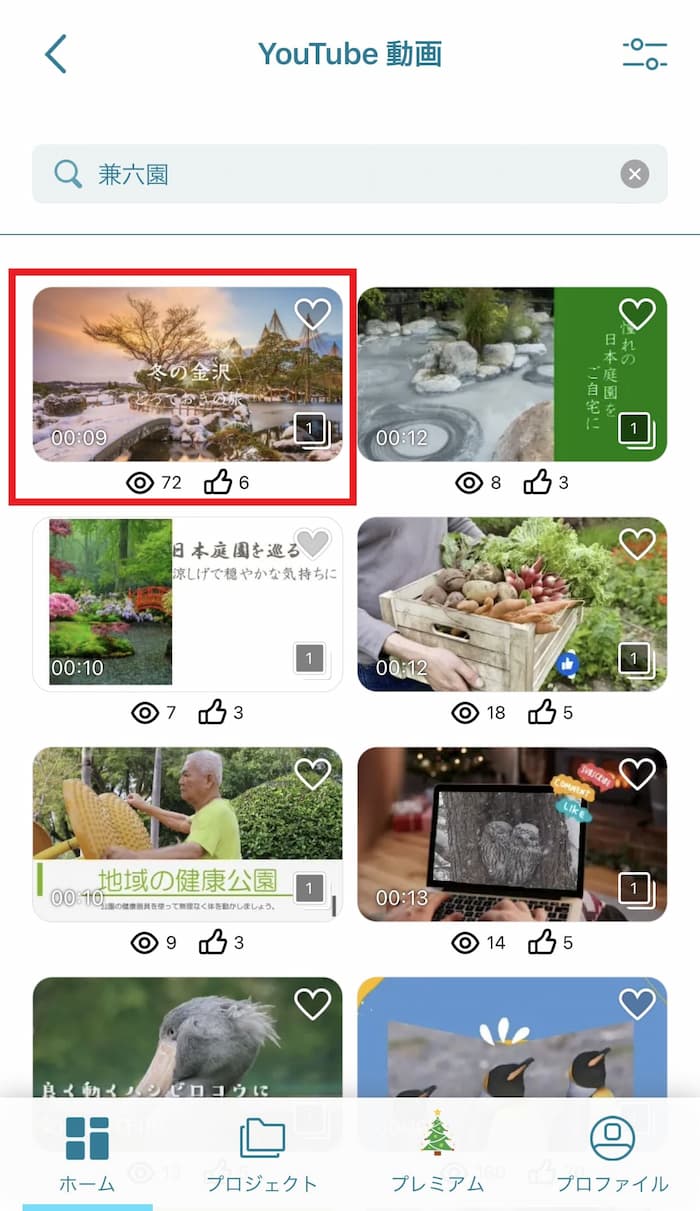The height and width of the screenshot is (1211, 700).
Task: Open the filter settings icon
Action: 644,54
